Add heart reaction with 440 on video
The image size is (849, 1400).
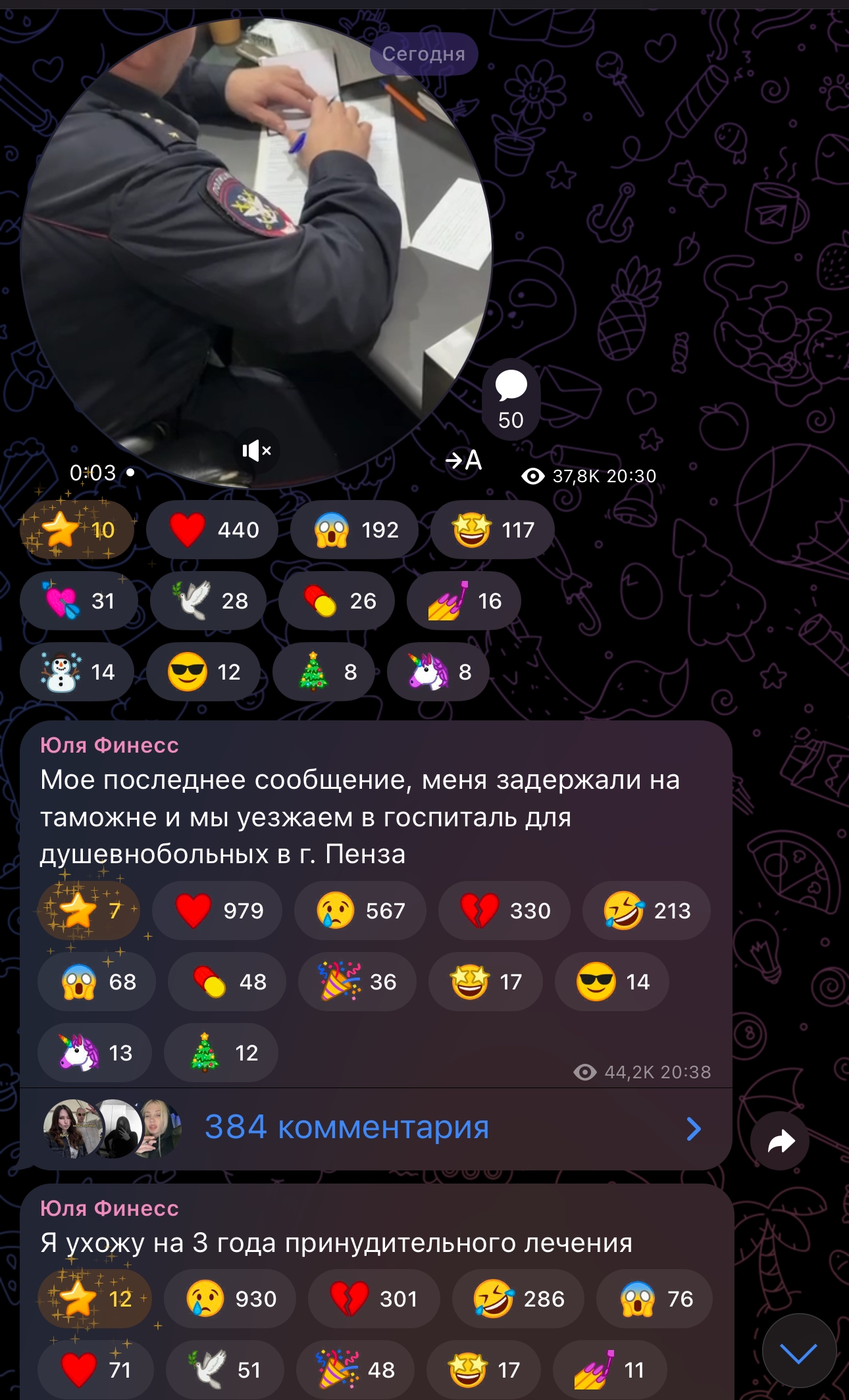tap(212, 530)
